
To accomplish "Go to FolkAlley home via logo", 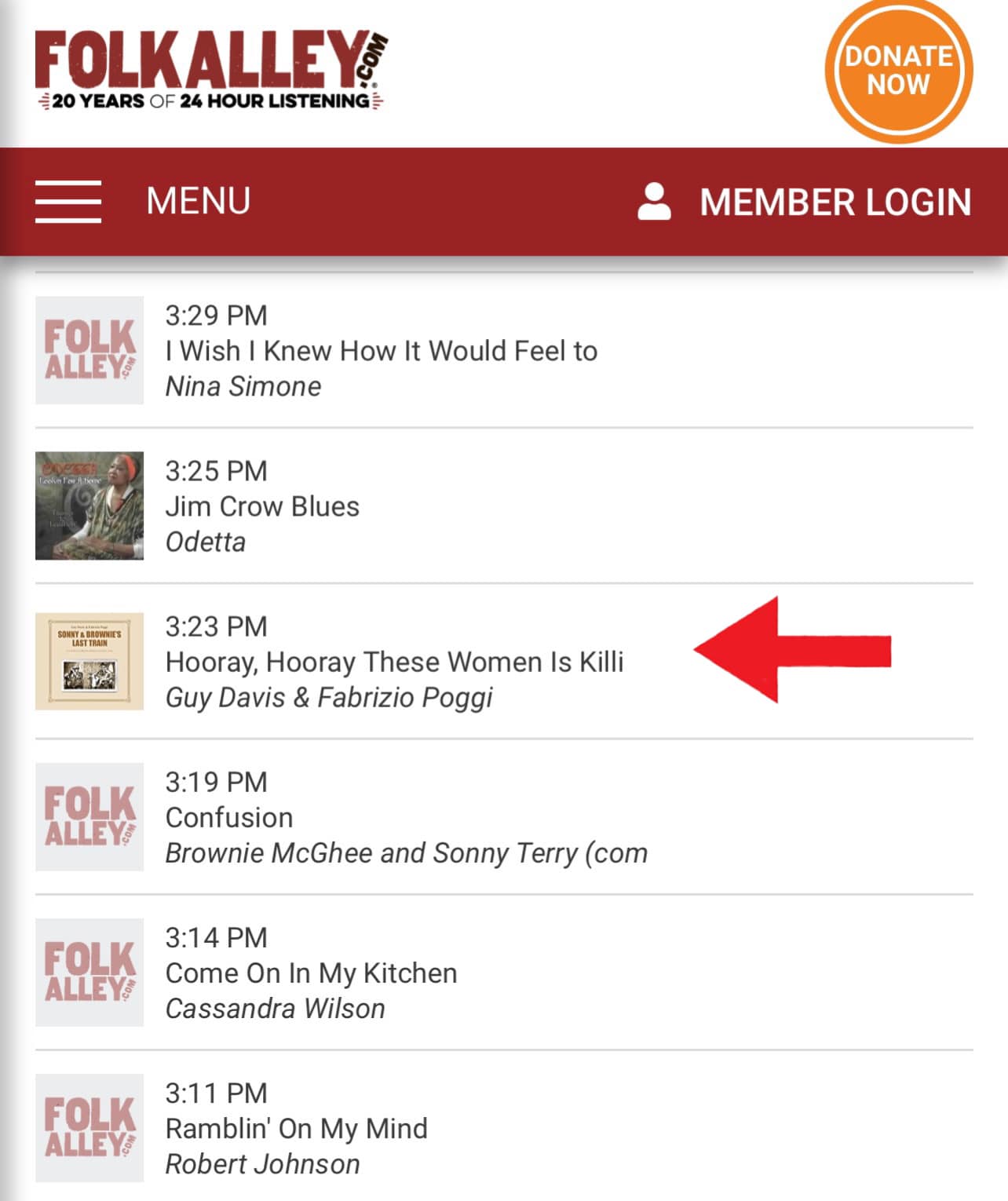I will pyautogui.click(x=210, y=71).
